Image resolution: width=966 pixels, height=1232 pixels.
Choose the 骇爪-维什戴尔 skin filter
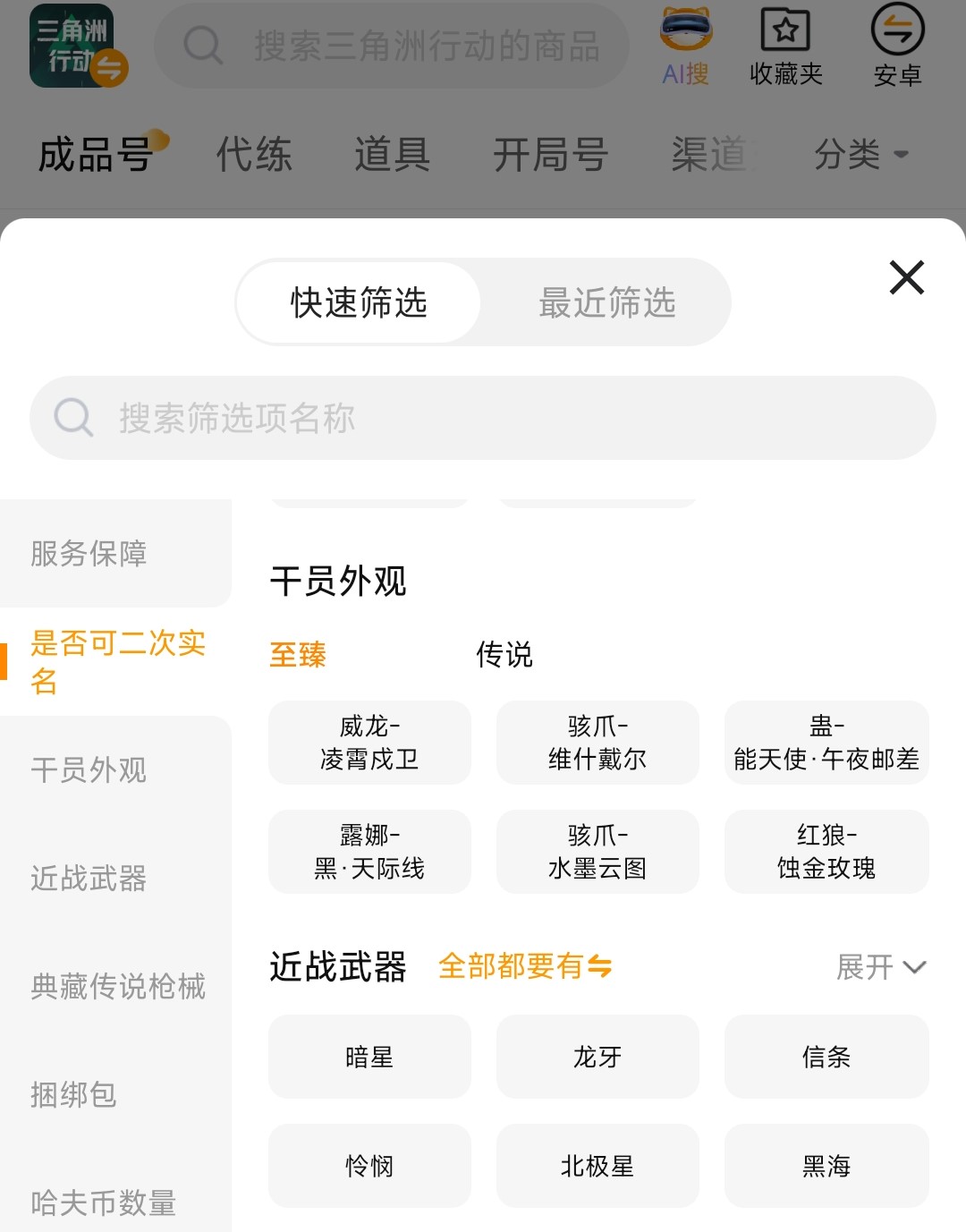point(597,743)
